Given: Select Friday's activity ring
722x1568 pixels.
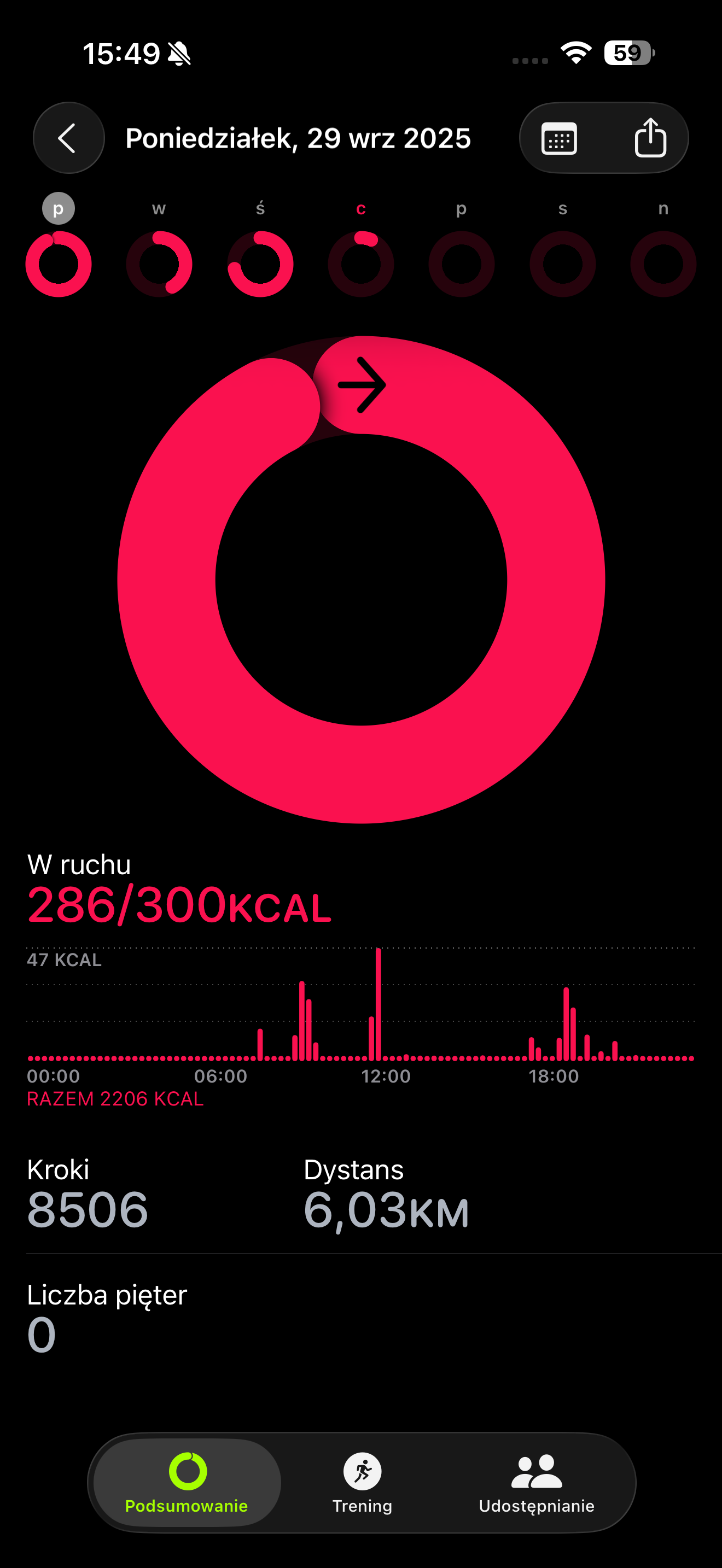Looking at the screenshot, I should tap(462, 264).
